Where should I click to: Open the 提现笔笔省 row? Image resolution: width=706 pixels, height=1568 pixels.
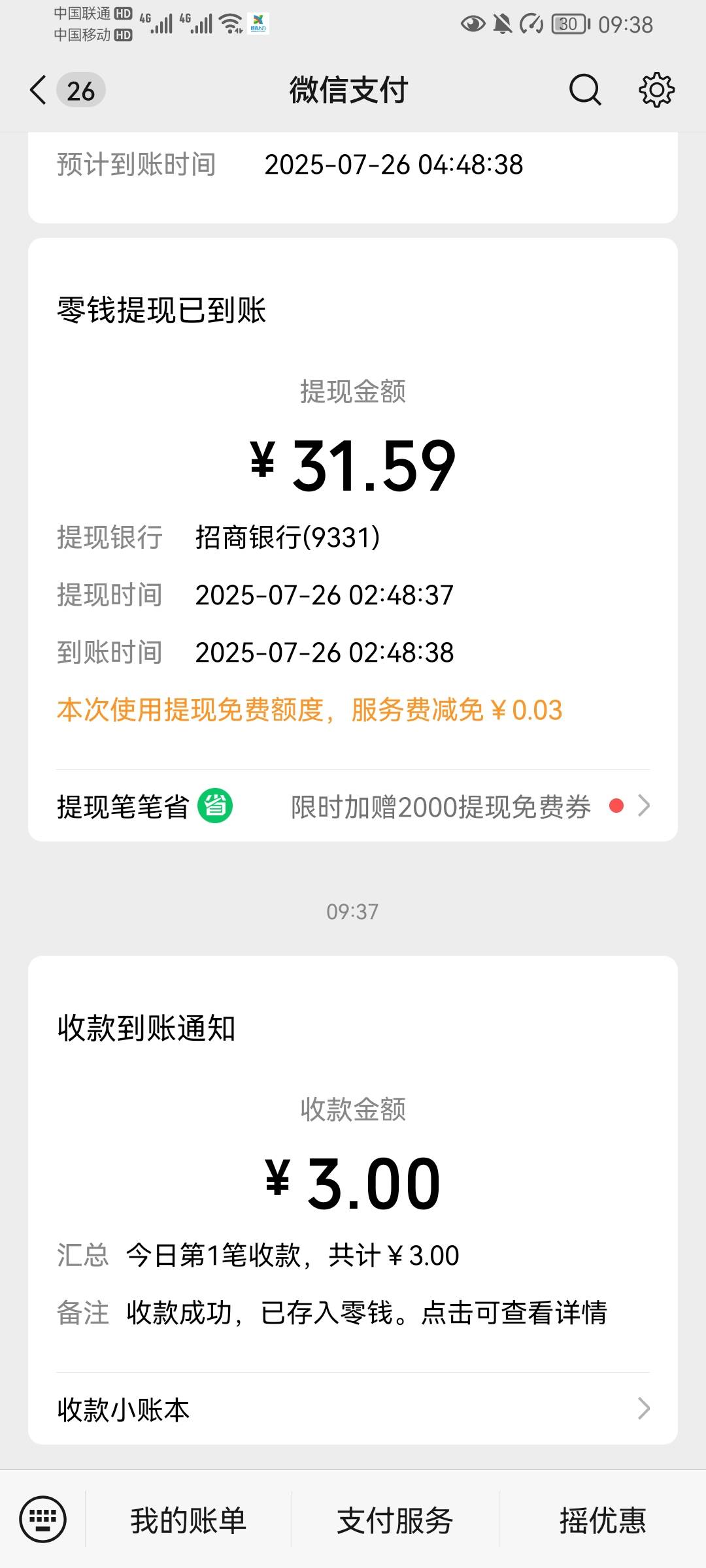point(353,806)
